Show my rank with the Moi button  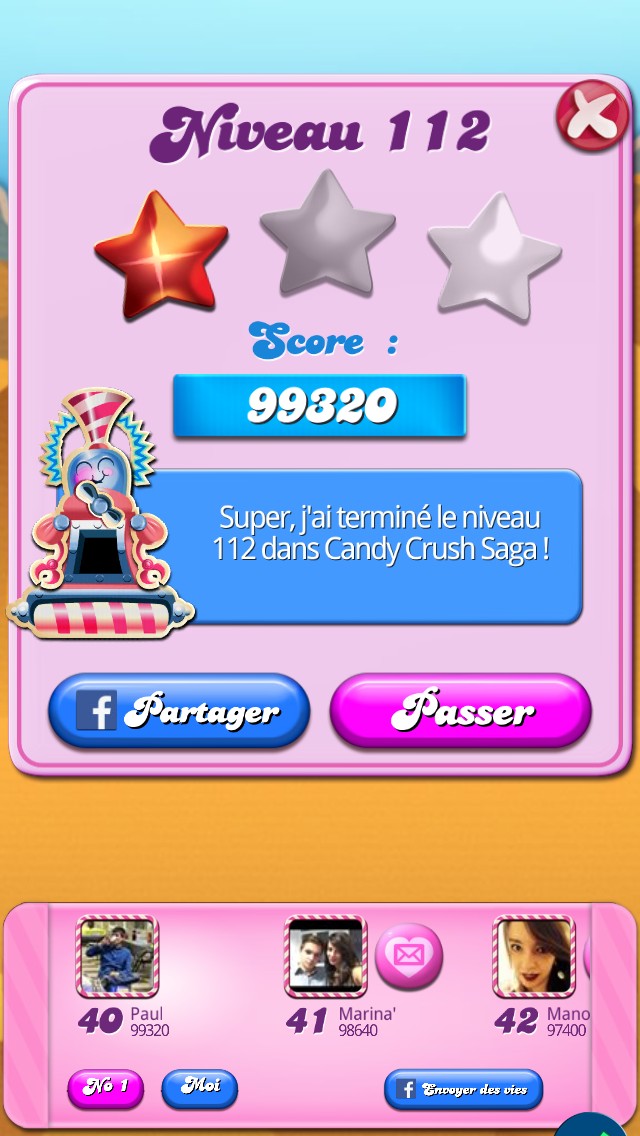[200, 1086]
